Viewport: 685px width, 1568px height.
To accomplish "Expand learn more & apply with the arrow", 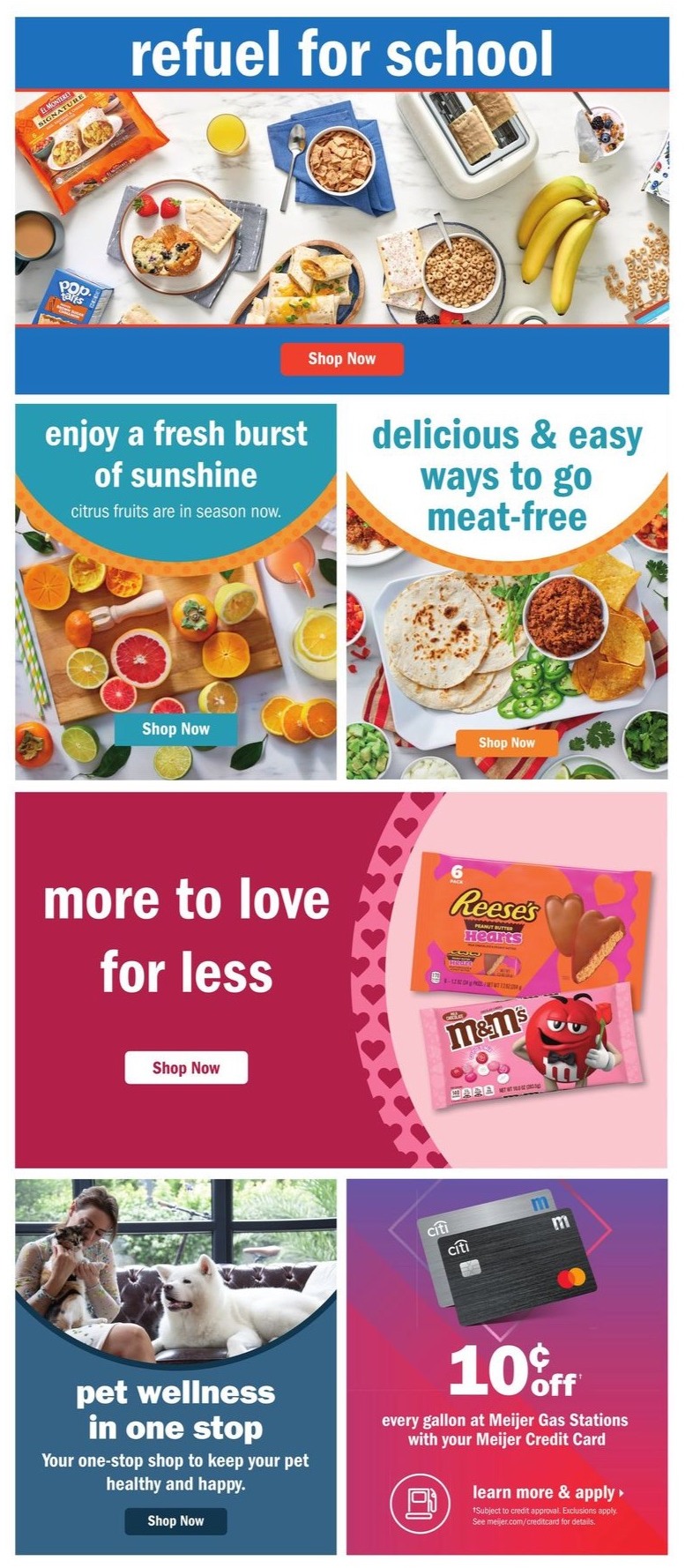I will pos(544,1492).
